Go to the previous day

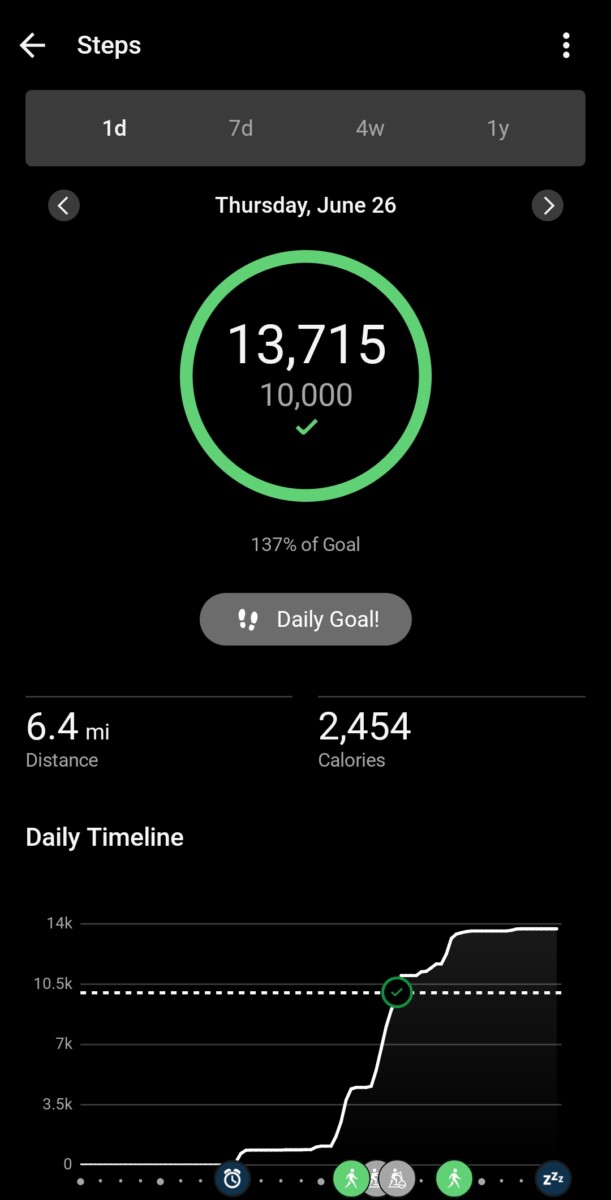coord(64,206)
